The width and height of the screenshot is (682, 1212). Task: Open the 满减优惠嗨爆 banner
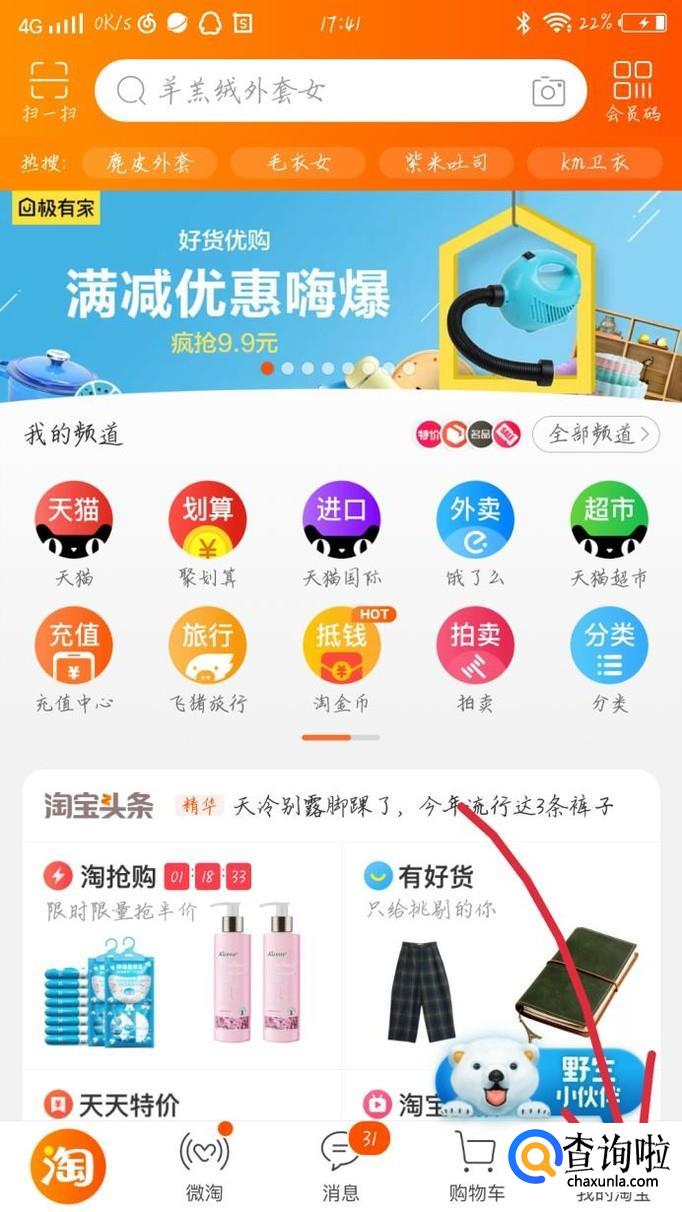(341, 294)
